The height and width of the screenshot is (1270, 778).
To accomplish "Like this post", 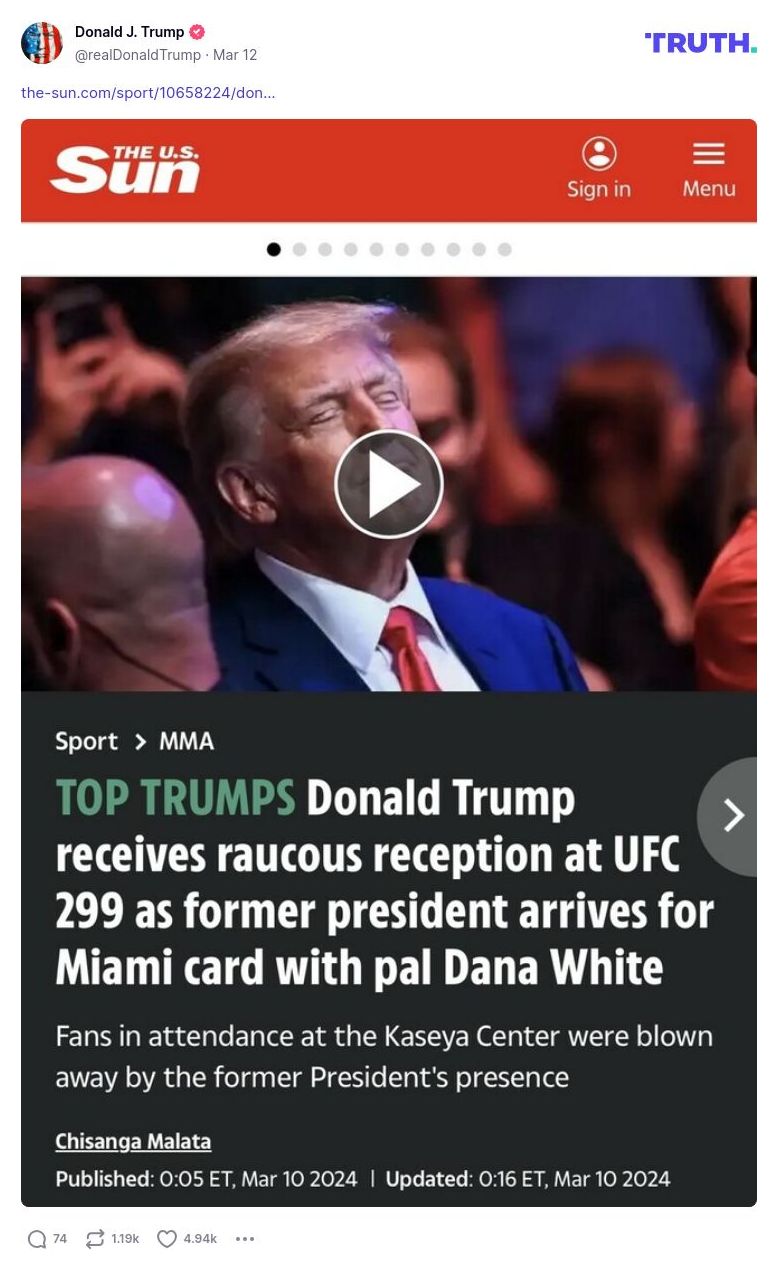I will pyautogui.click(x=167, y=1239).
